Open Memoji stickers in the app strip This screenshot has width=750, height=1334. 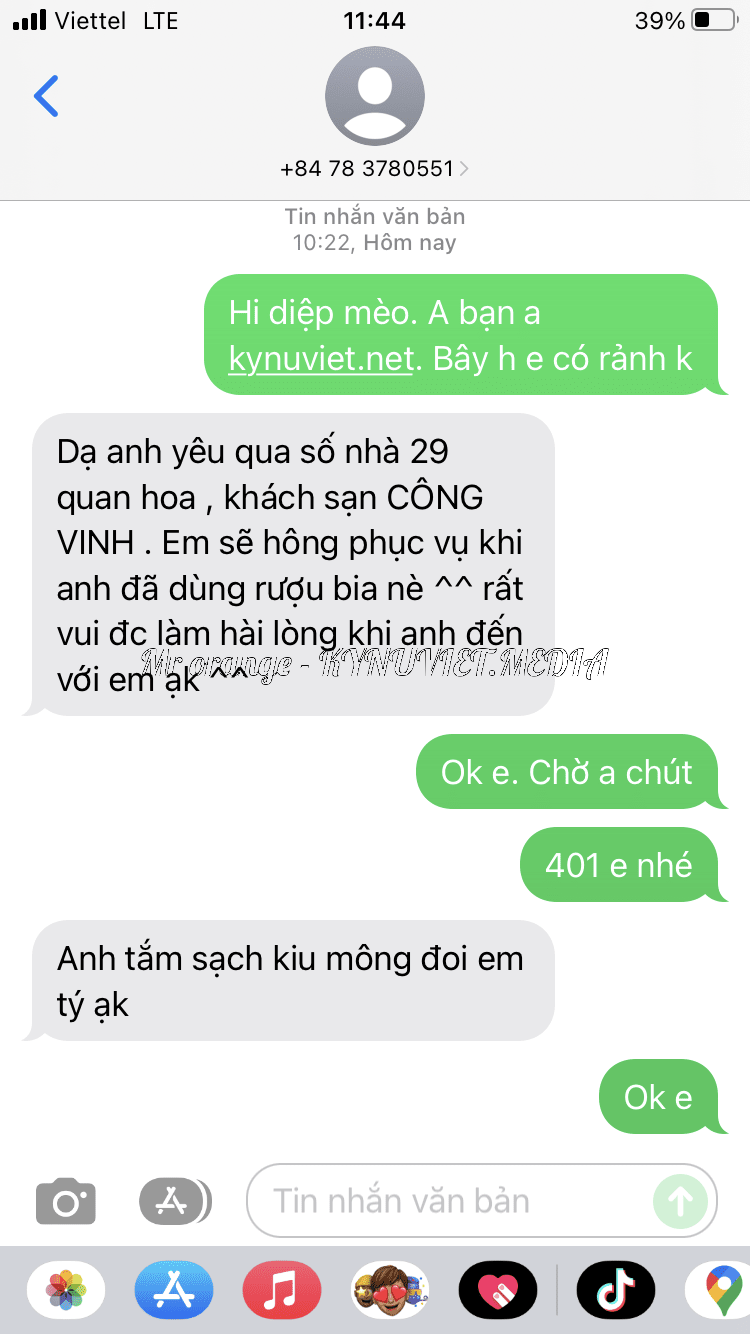pyautogui.click(x=390, y=1290)
